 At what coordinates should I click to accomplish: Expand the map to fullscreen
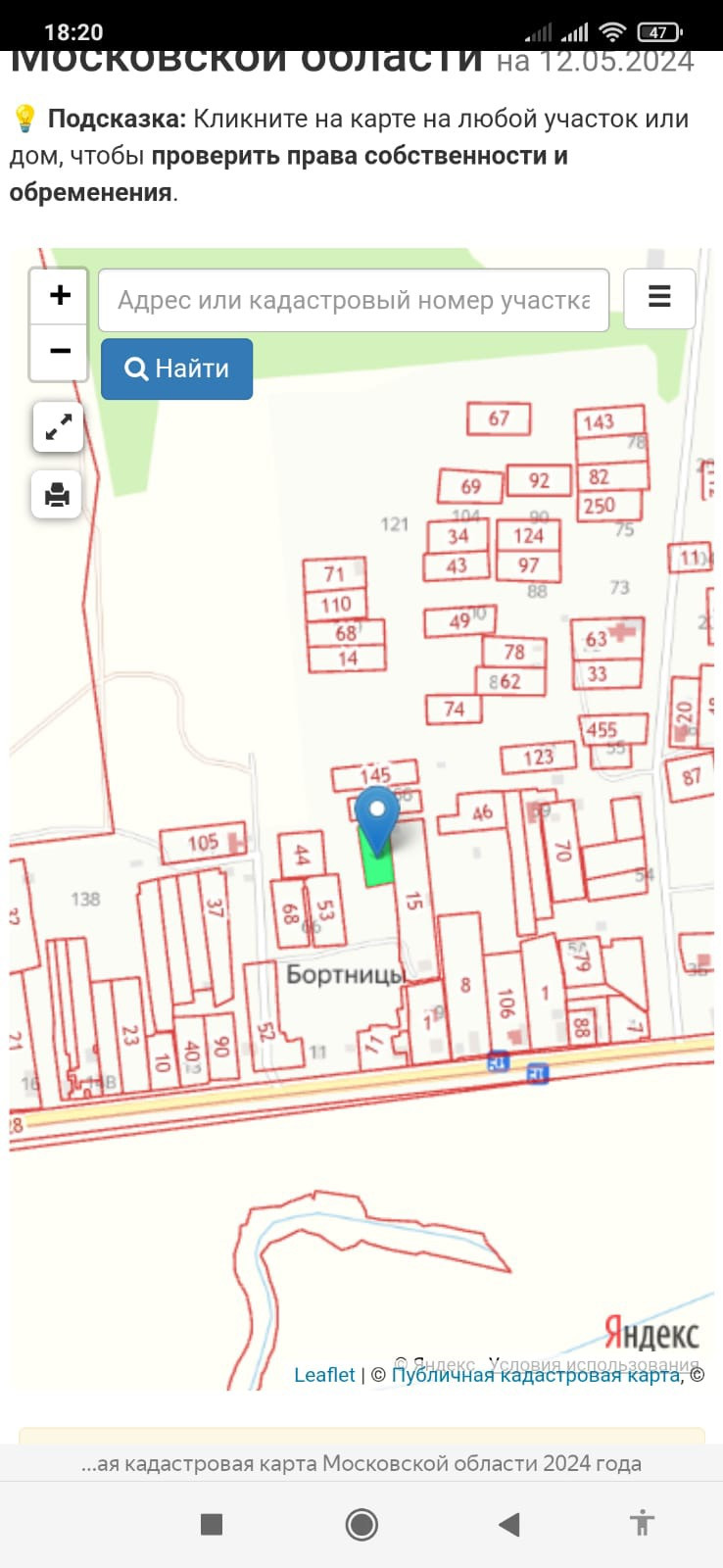click(58, 427)
